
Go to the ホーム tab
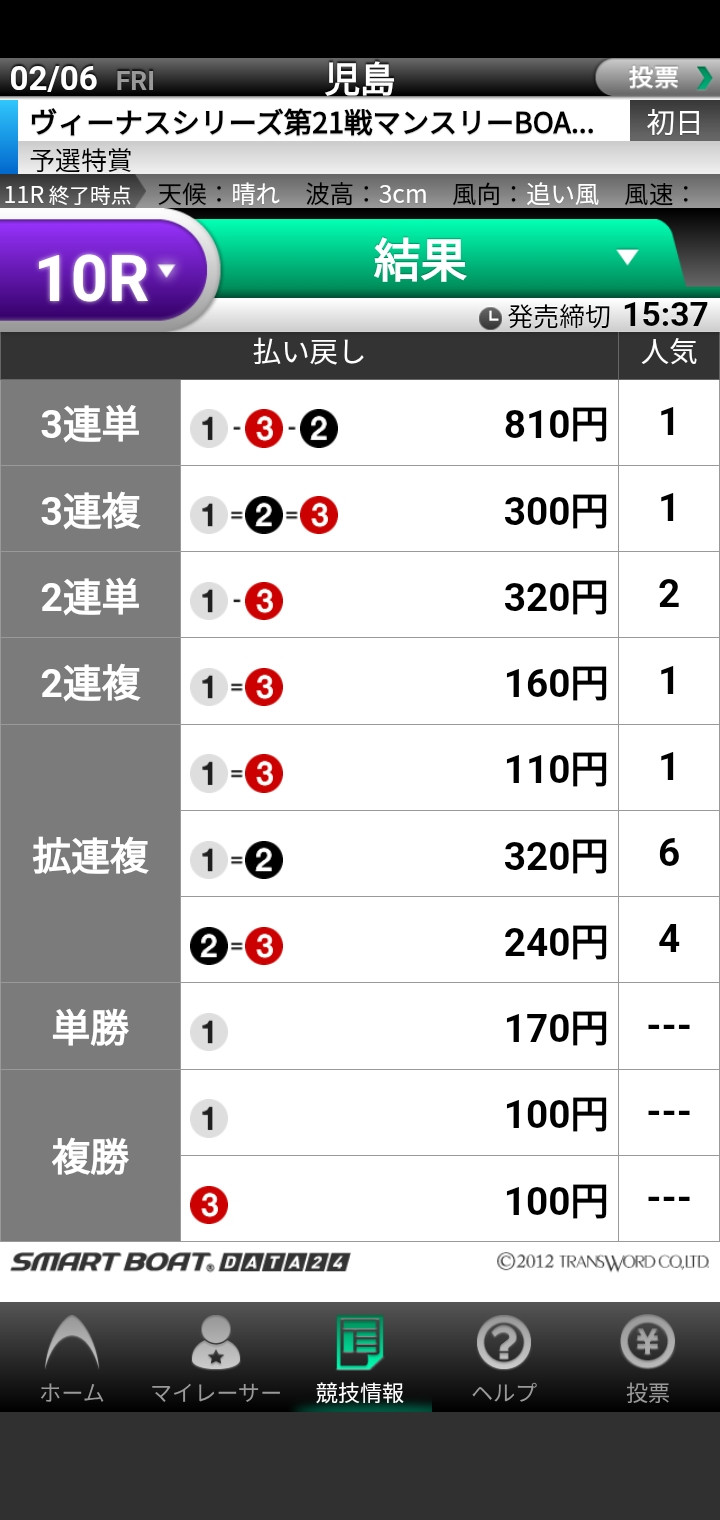point(72,1358)
